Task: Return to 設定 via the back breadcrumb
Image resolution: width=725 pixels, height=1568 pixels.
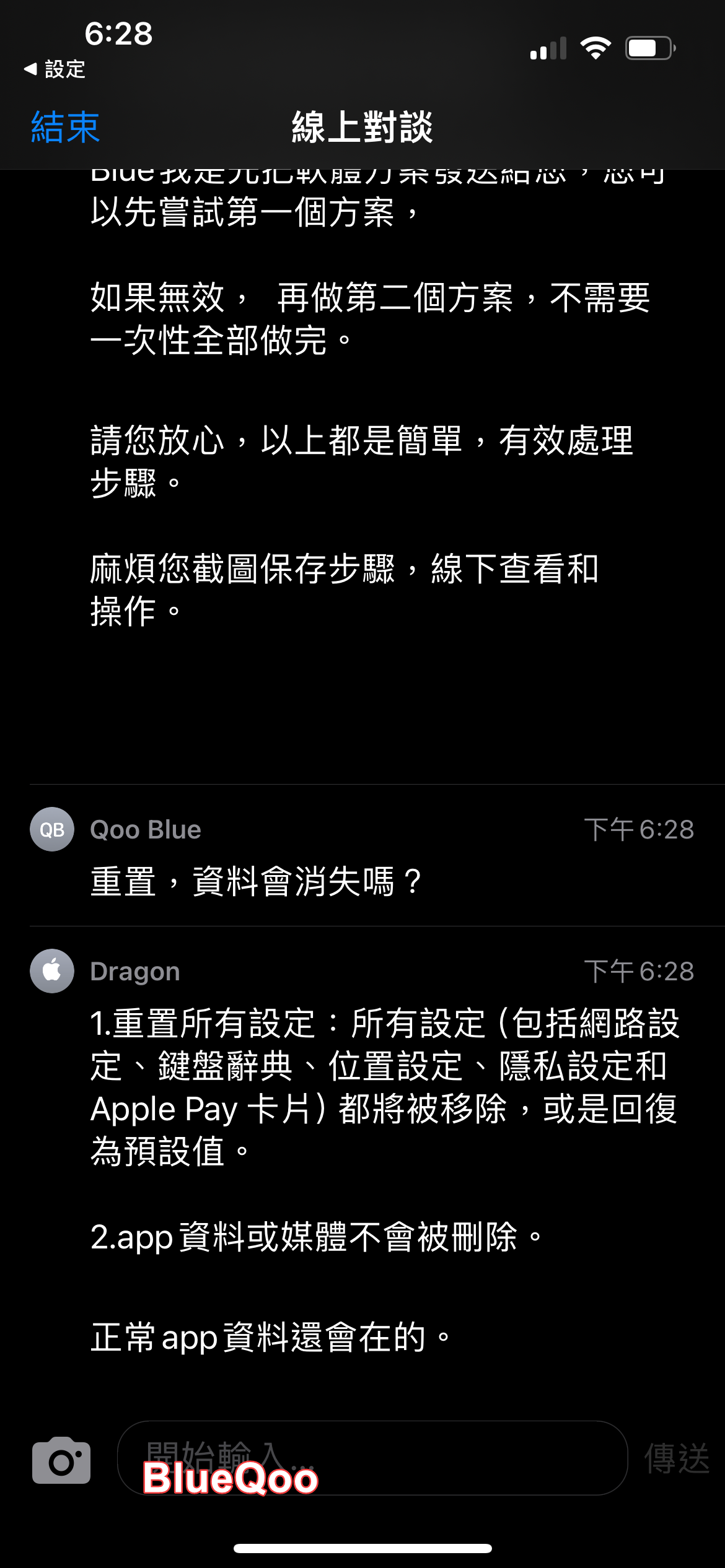Action: click(55, 69)
